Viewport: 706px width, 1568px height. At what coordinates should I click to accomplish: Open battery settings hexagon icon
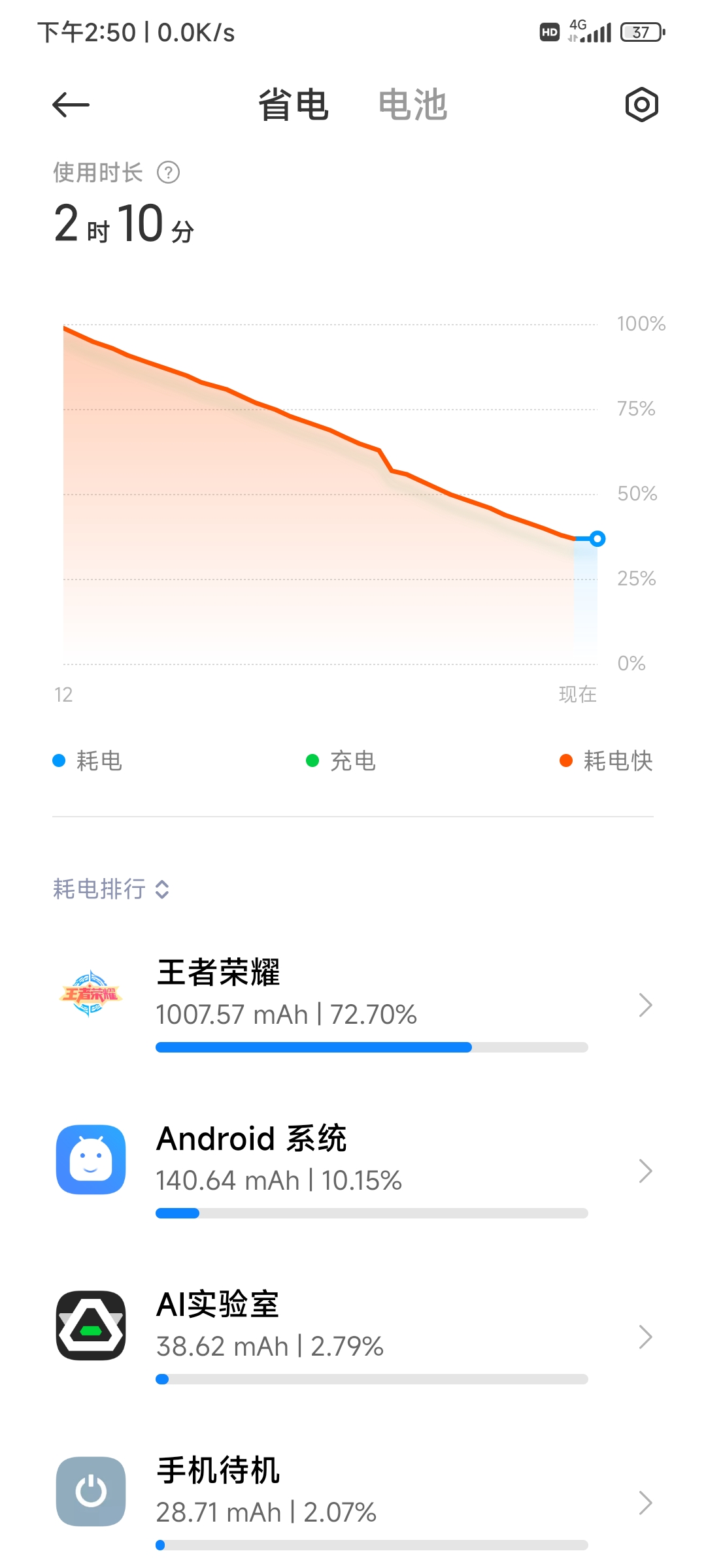(641, 105)
